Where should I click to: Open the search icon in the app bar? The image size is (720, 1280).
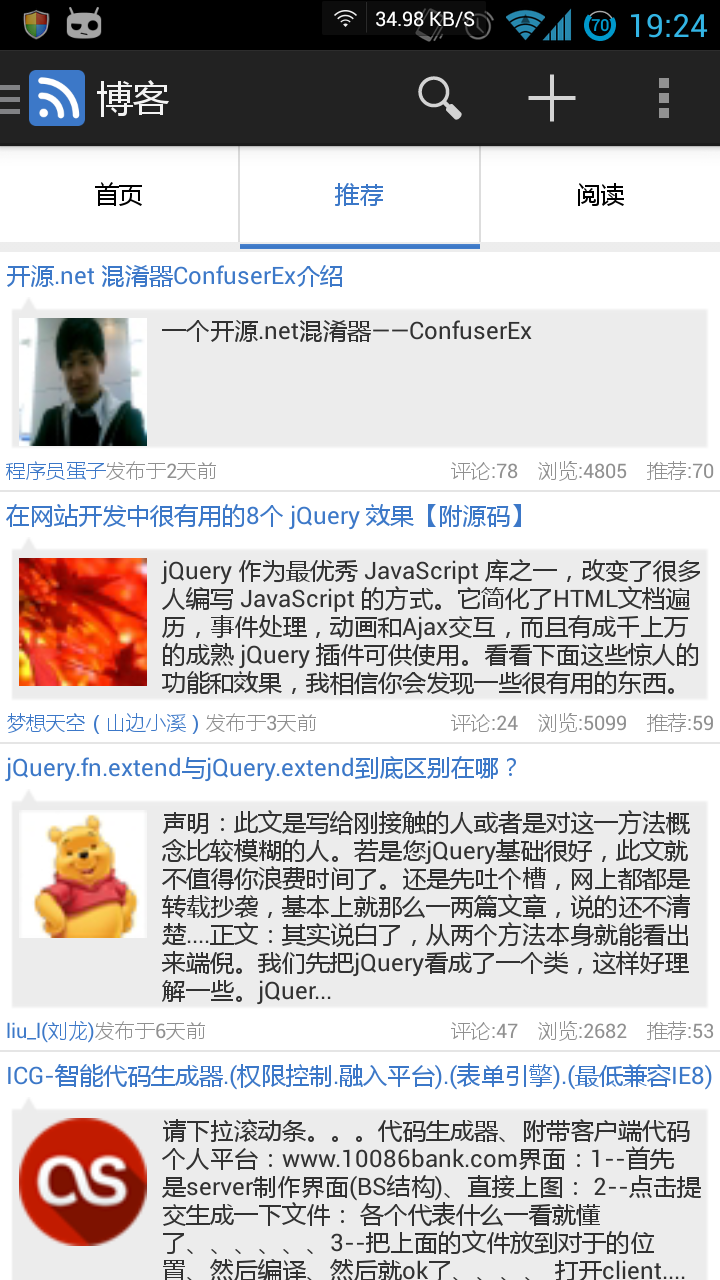tap(439, 98)
